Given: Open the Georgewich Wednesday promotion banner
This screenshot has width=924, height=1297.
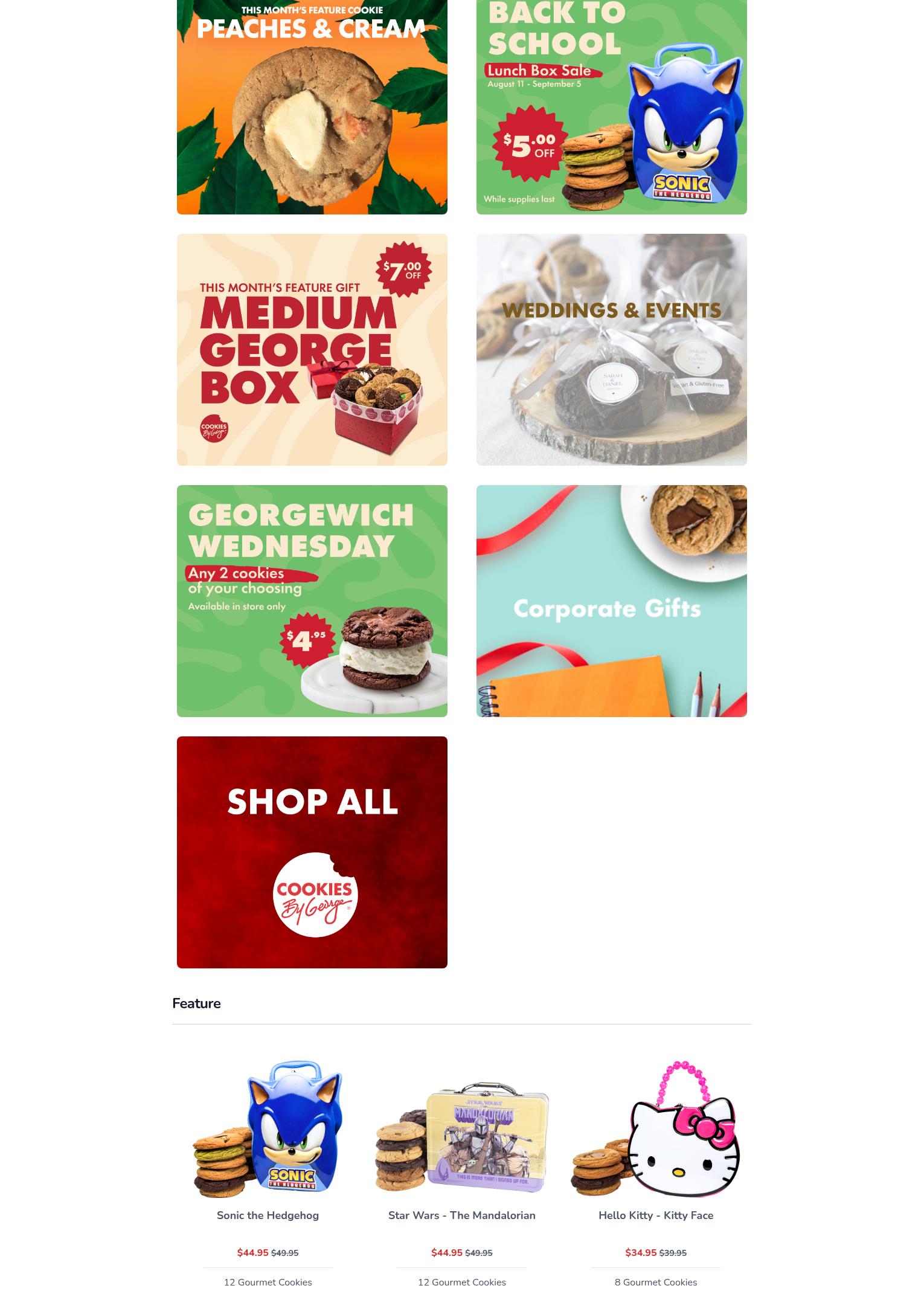Looking at the screenshot, I should (312, 601).
